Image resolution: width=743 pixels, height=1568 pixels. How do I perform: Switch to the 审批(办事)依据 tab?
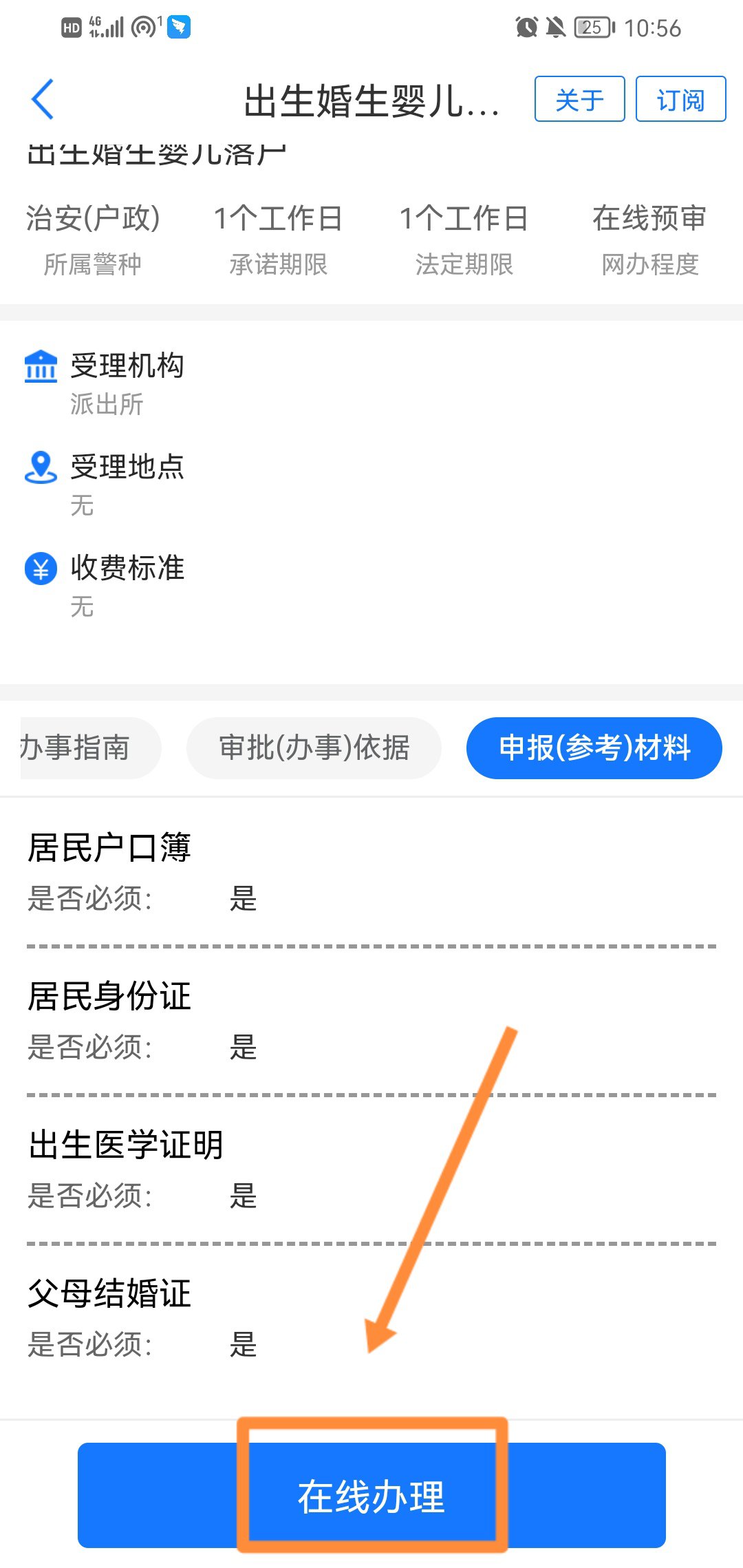pos(314,748)
